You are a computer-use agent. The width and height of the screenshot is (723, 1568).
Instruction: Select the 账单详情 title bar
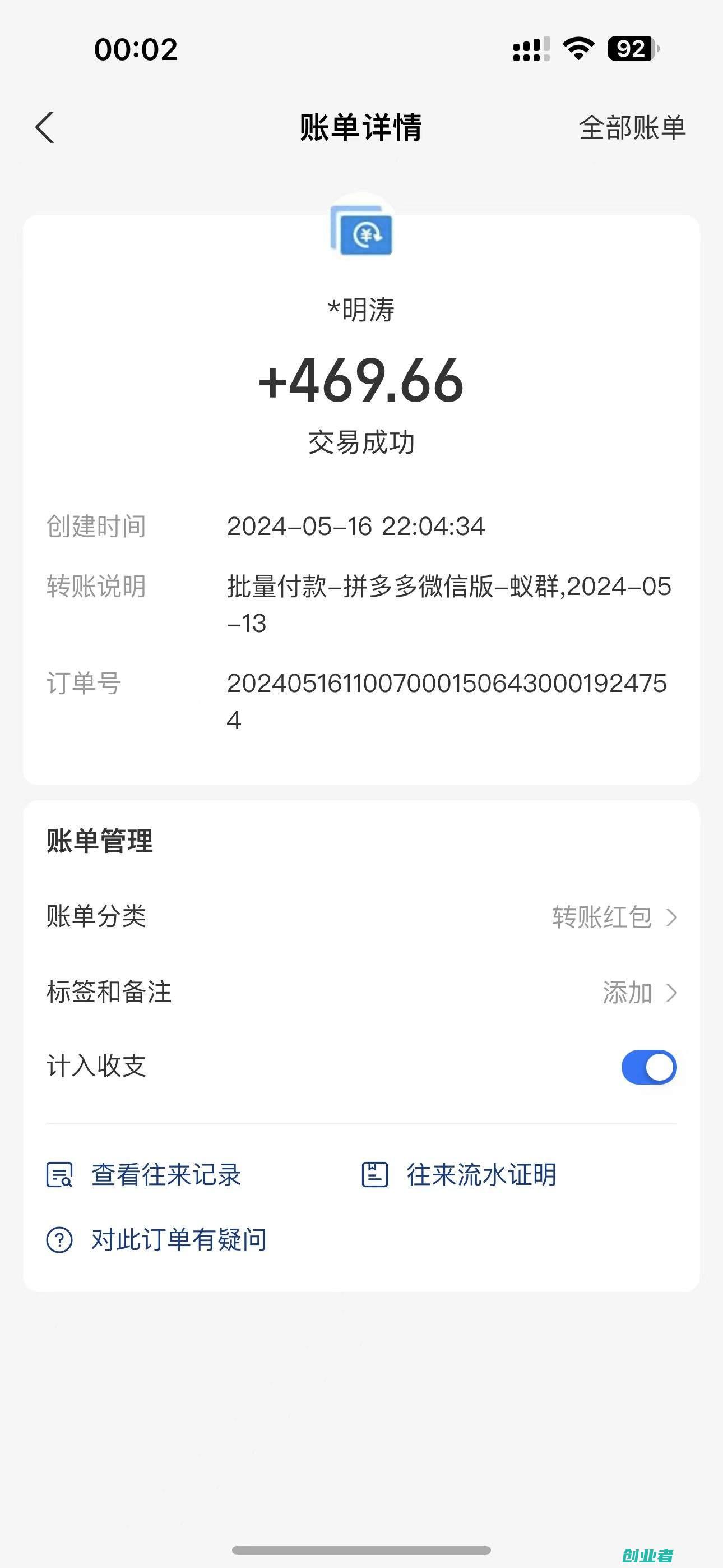pos(361,128)
